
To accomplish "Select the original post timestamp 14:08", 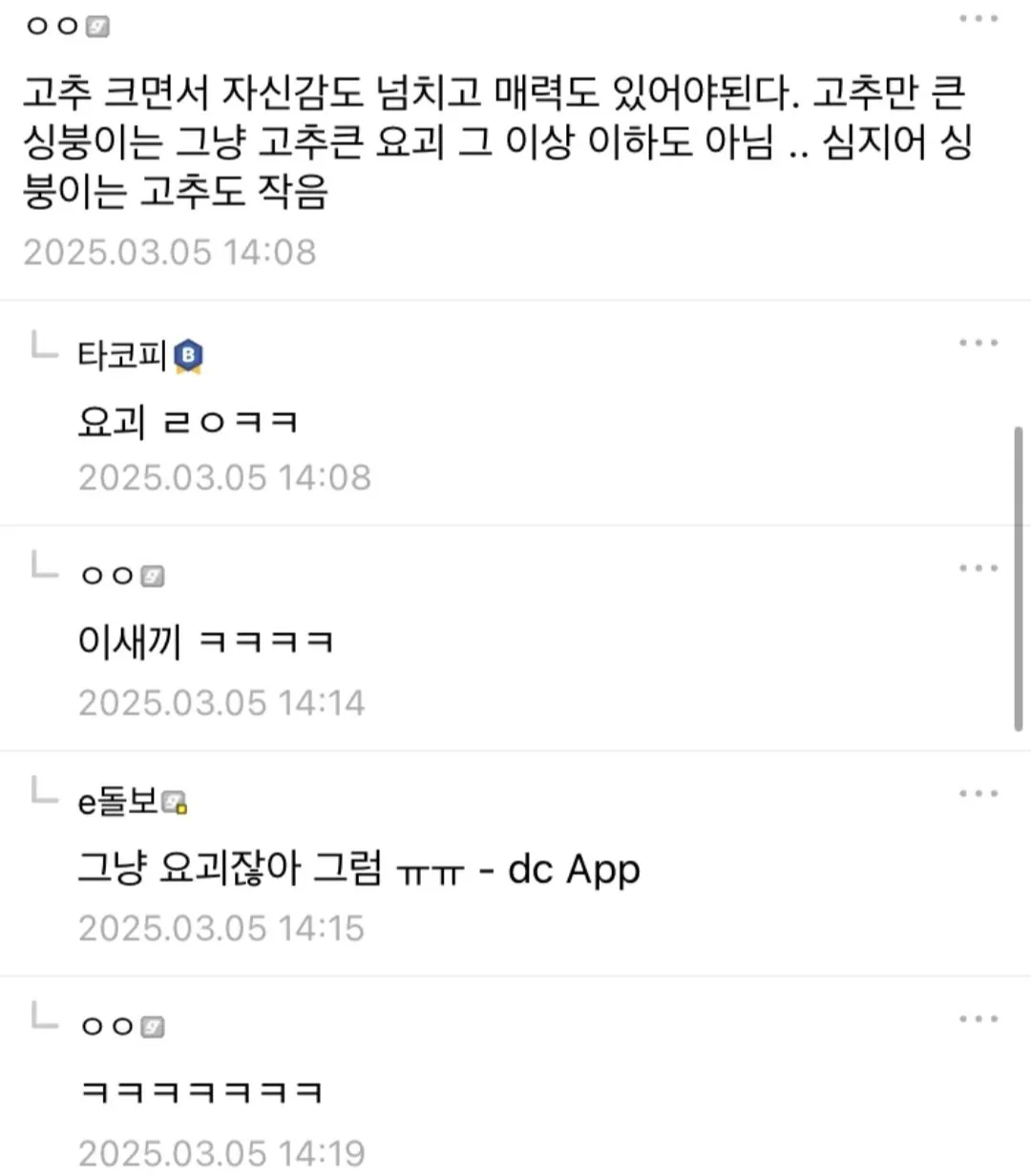I will coord(171,251).
